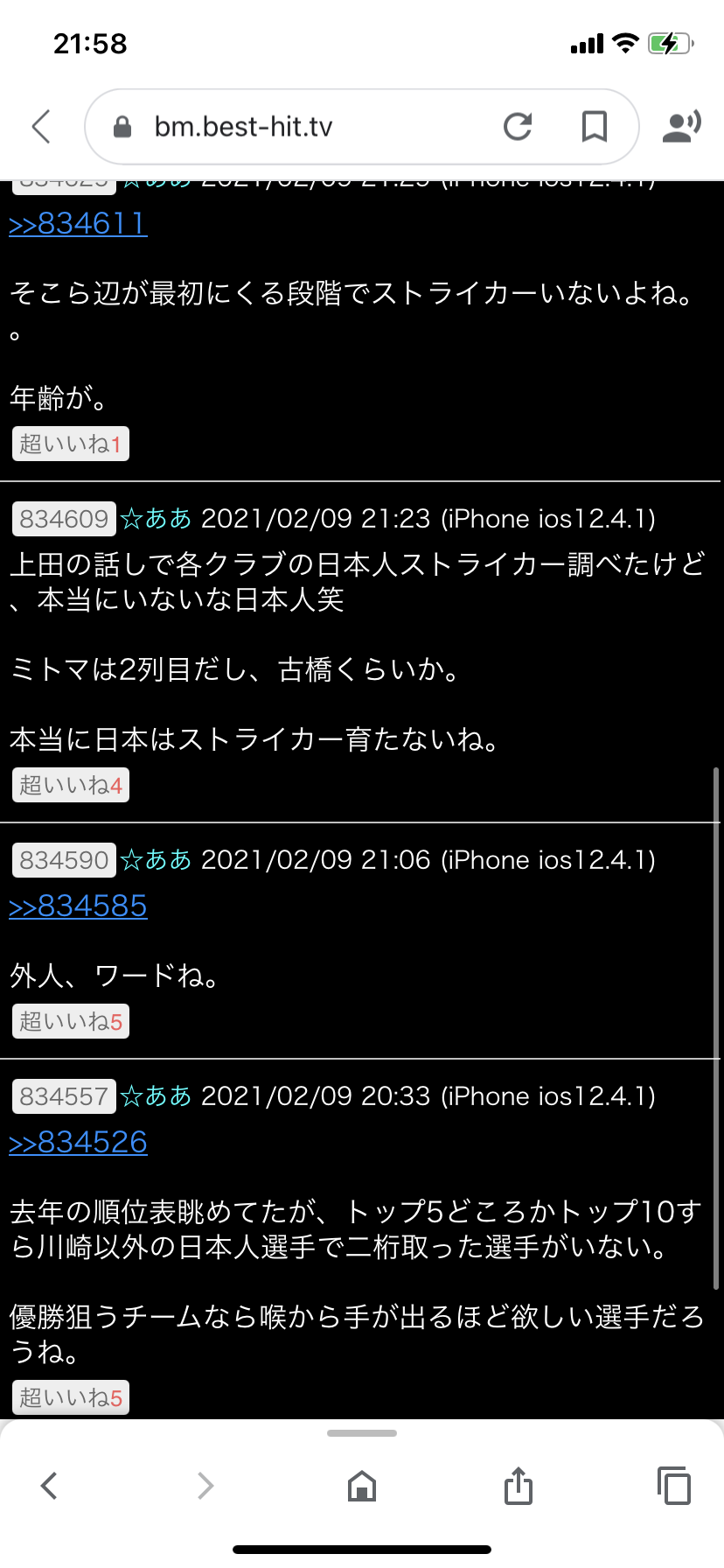Open the read-aloud voice icon
This screenshot has width=724, height=1568.
click(681, 127)
